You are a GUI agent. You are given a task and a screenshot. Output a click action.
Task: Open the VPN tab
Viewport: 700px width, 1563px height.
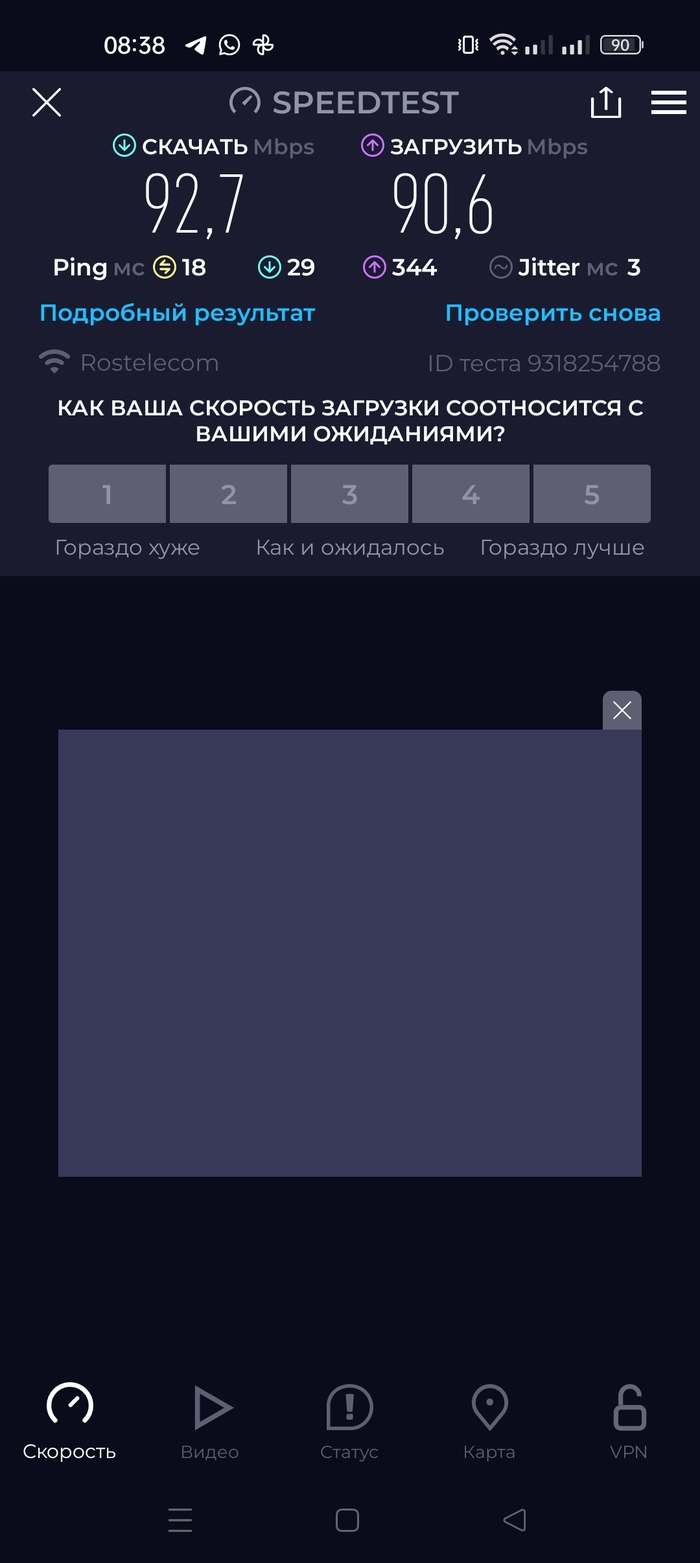(629, 1421)
